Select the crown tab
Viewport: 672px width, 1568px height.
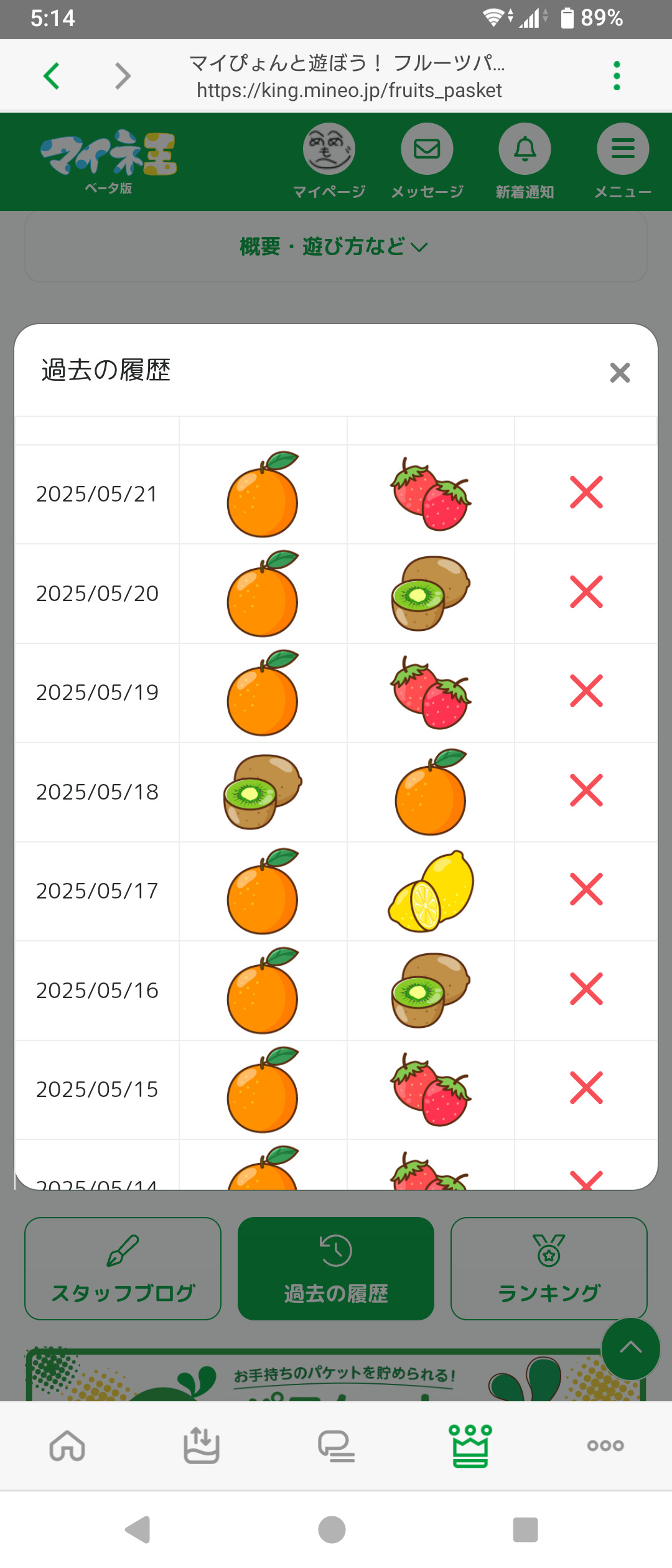[470, 1445]
